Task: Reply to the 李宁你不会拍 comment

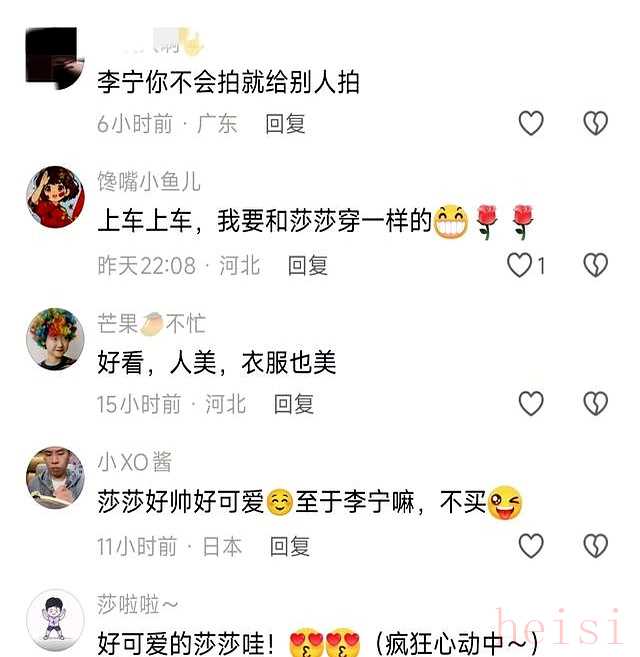Action: click(x=285, y=124)
